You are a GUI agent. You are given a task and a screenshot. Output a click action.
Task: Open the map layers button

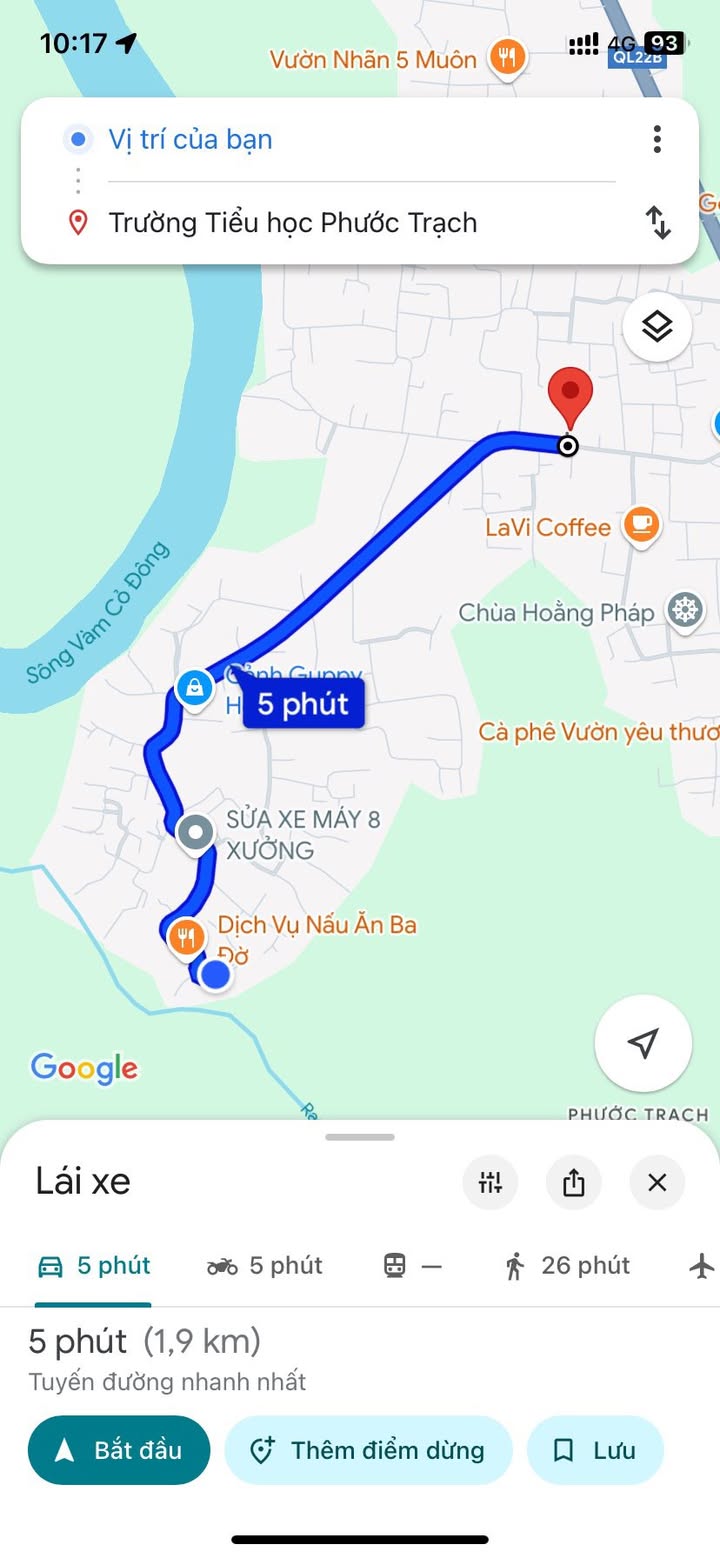tap(656, 326)
